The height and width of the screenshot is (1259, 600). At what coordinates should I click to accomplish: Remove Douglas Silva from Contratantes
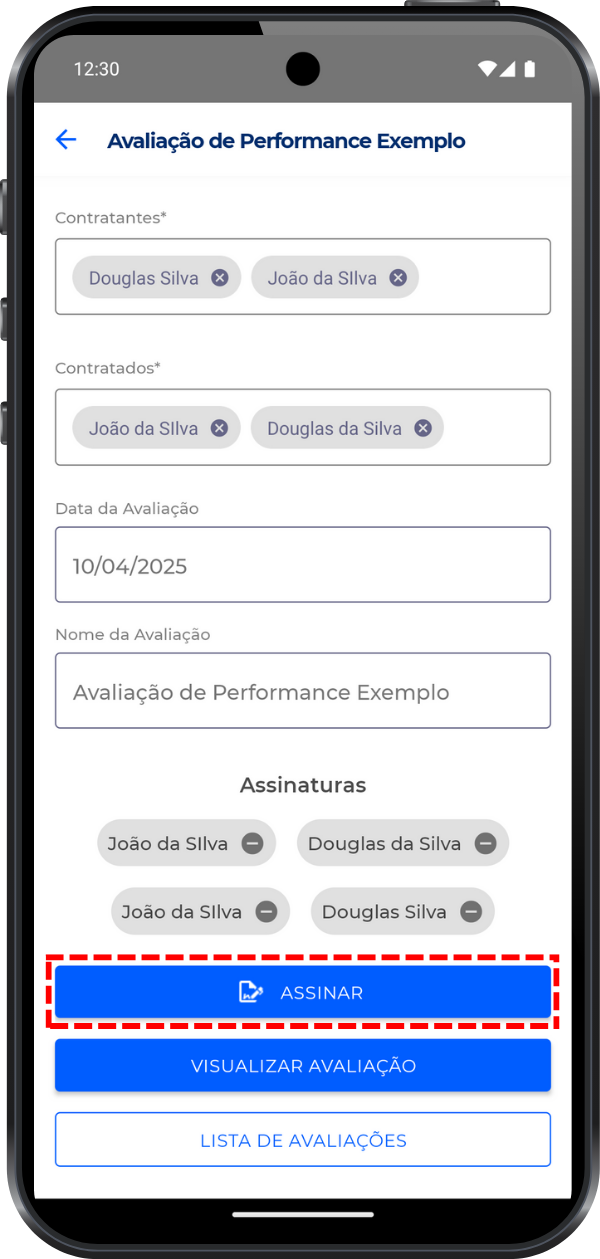pos(220,278)
